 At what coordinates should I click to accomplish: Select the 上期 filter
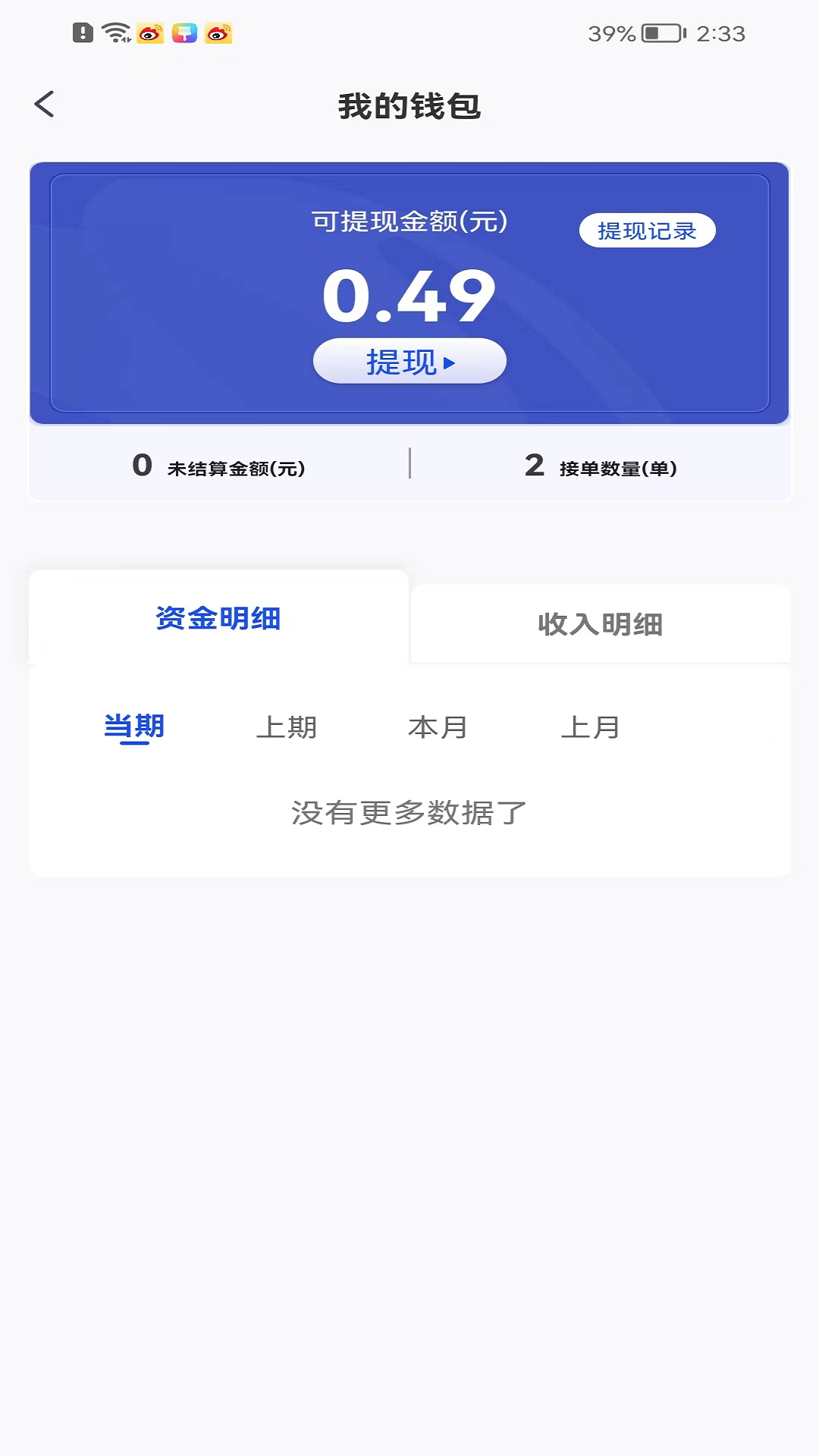tap(289, 726)
